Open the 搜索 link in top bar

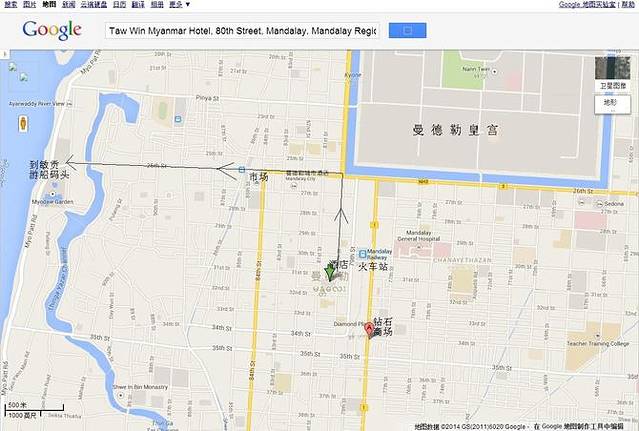(x=10, y=5)
